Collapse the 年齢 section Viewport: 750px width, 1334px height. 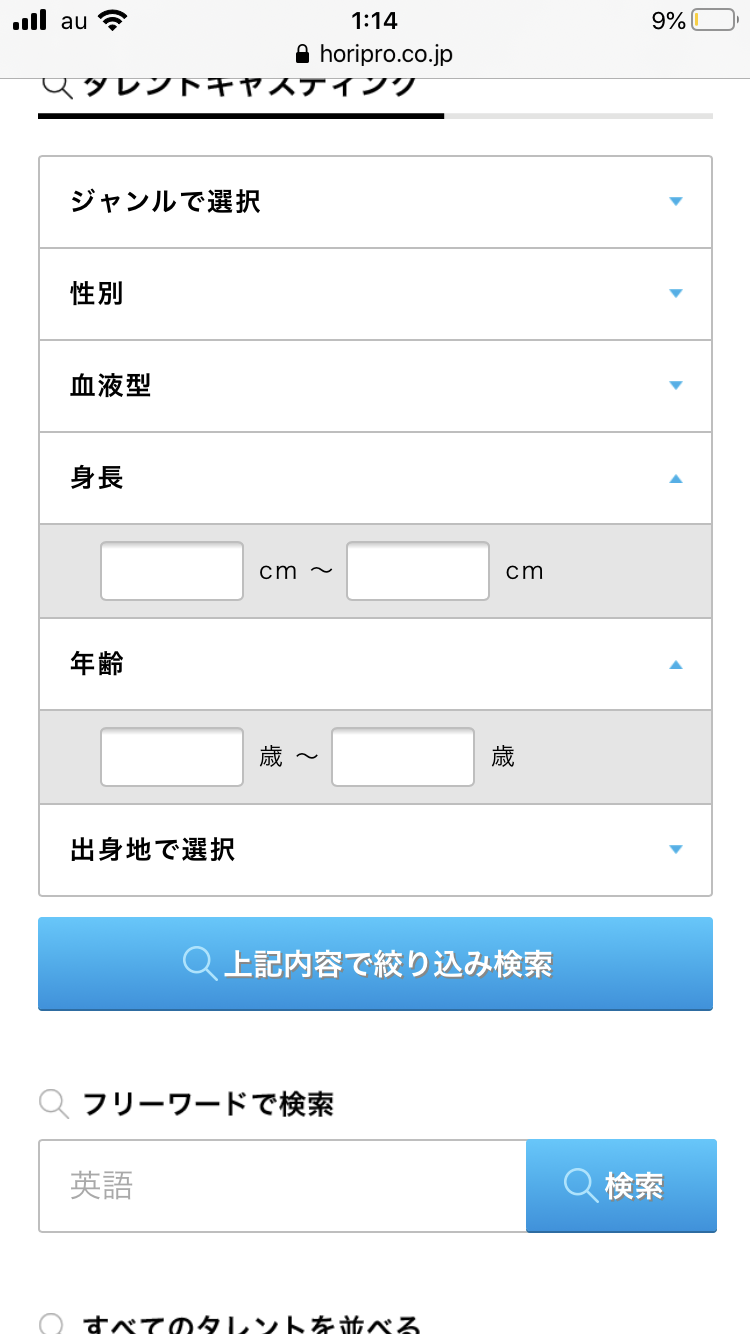coord(375,664)
